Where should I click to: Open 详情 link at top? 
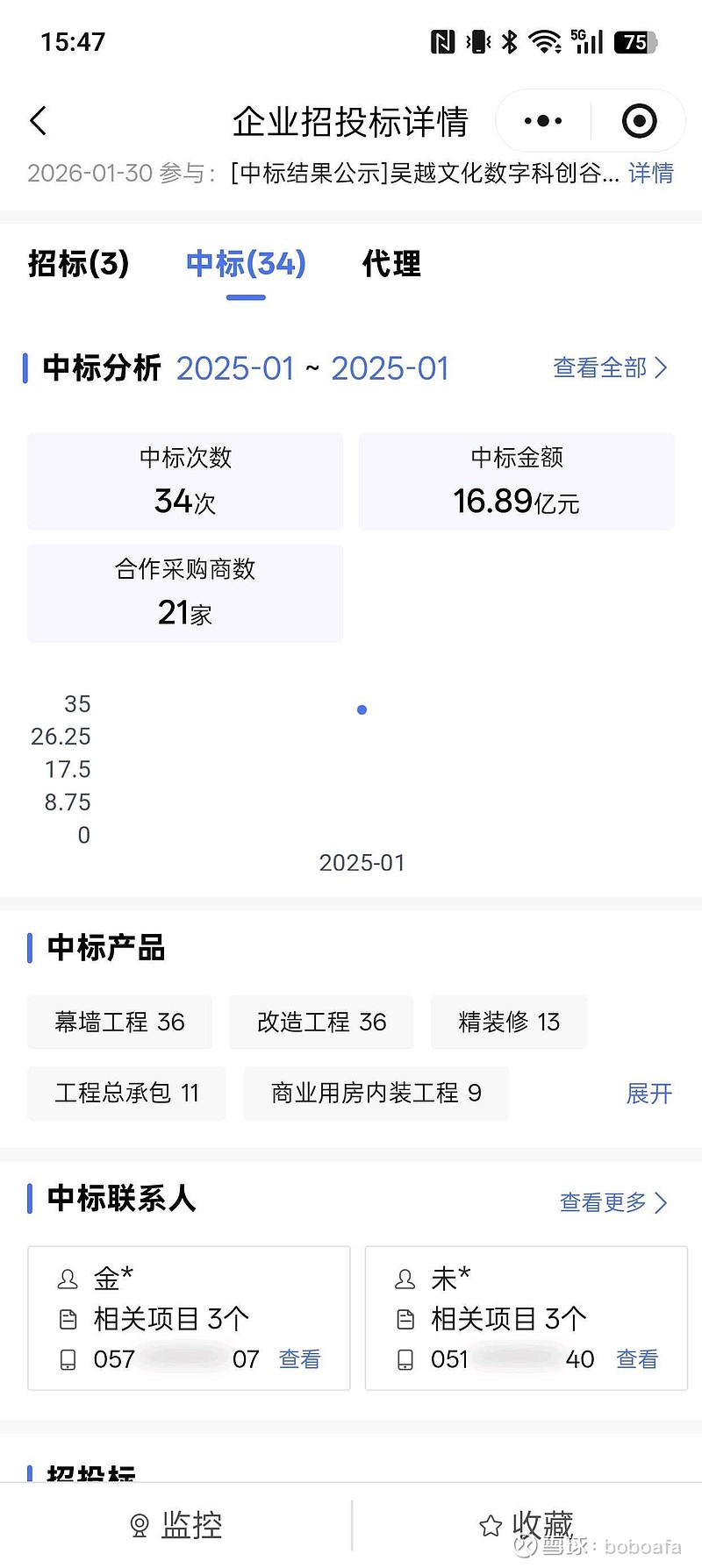649,175
